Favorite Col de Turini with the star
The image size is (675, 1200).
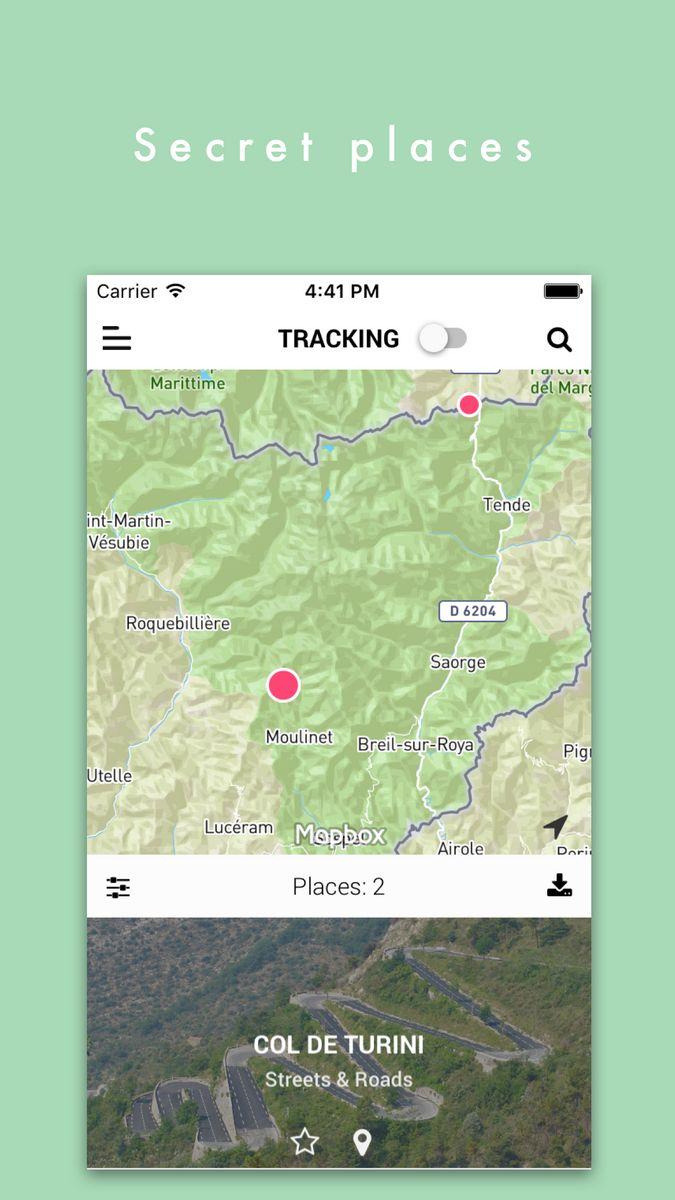pyautogui.click(x=305, y=1141)
